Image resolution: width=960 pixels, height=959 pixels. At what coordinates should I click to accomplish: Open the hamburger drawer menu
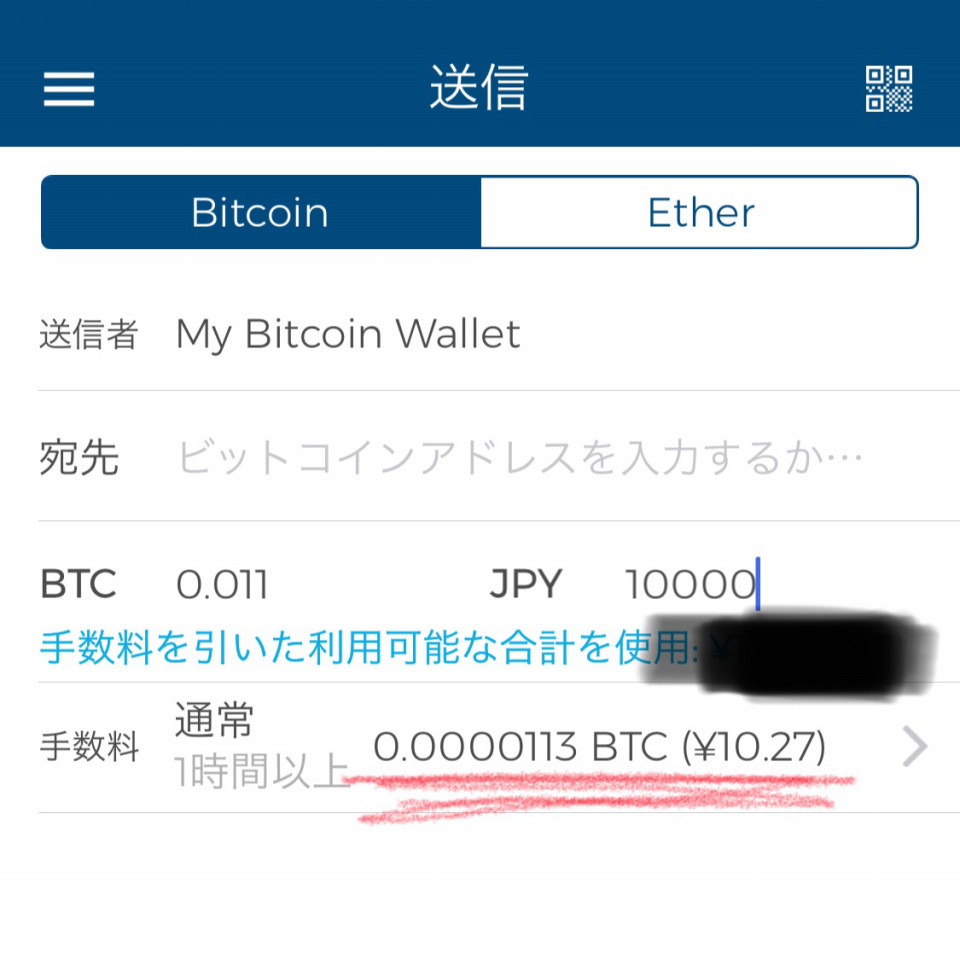(69, 89)
